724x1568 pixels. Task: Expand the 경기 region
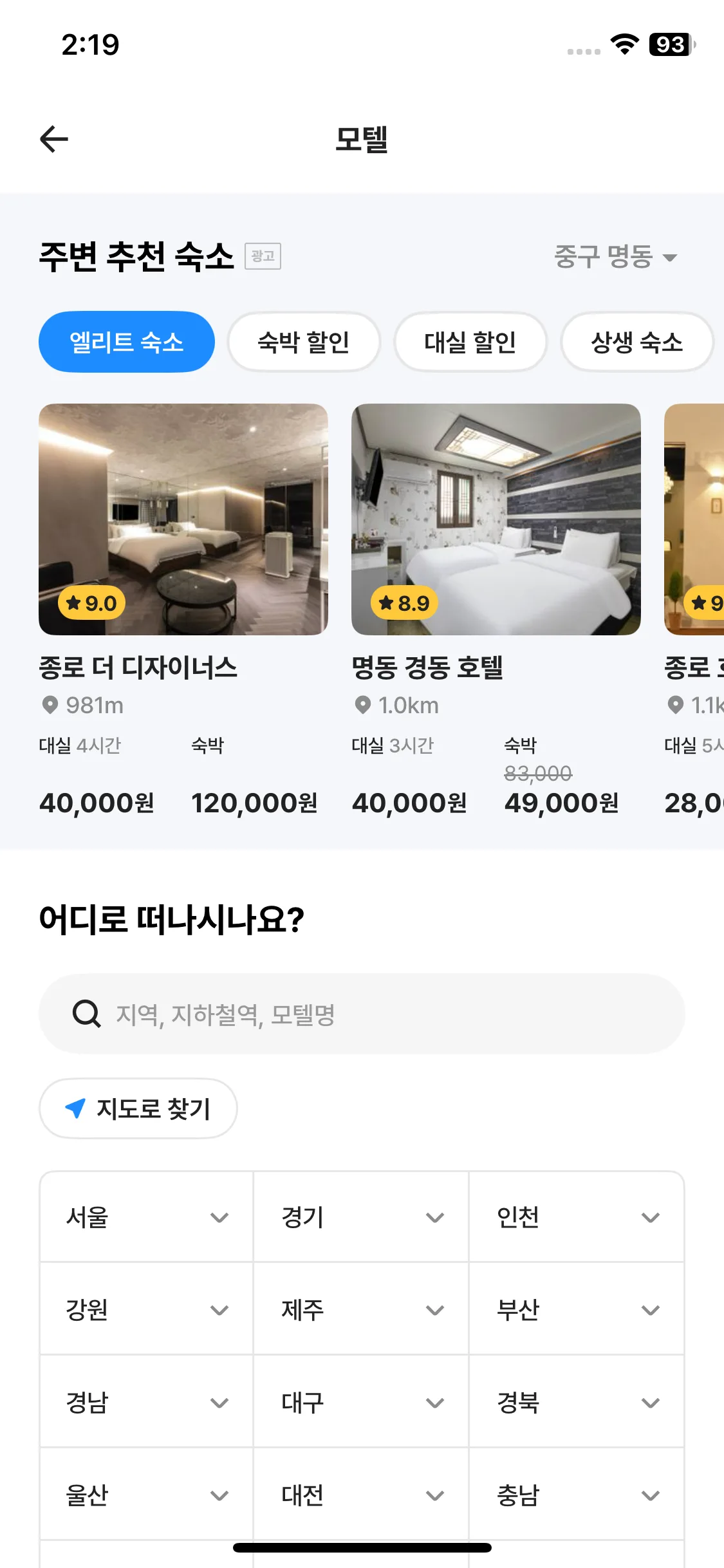[362, 1217]
